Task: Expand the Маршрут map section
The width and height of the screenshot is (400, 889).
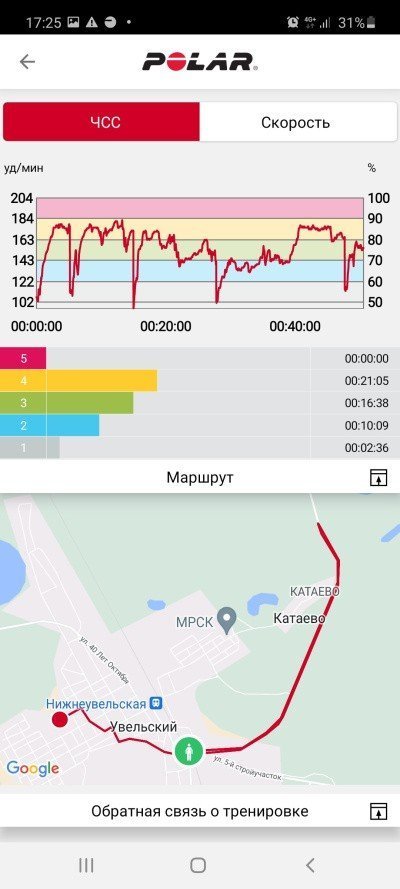Action: click(x=377, y=477)
